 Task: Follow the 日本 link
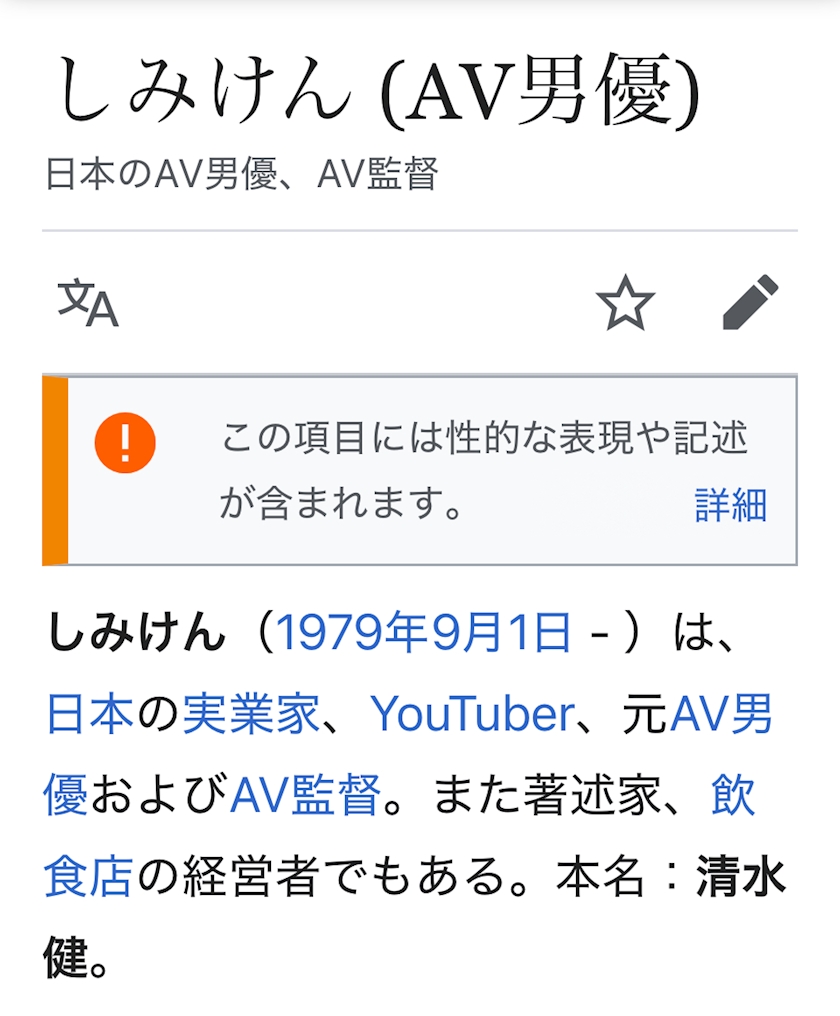[91, 713]
